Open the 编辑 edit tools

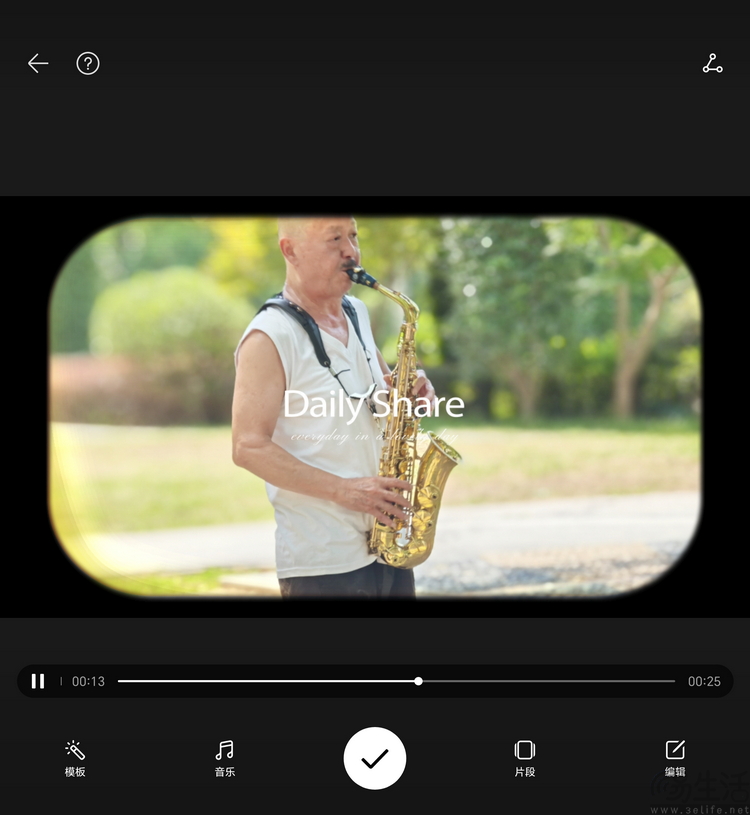pos(675,758)
